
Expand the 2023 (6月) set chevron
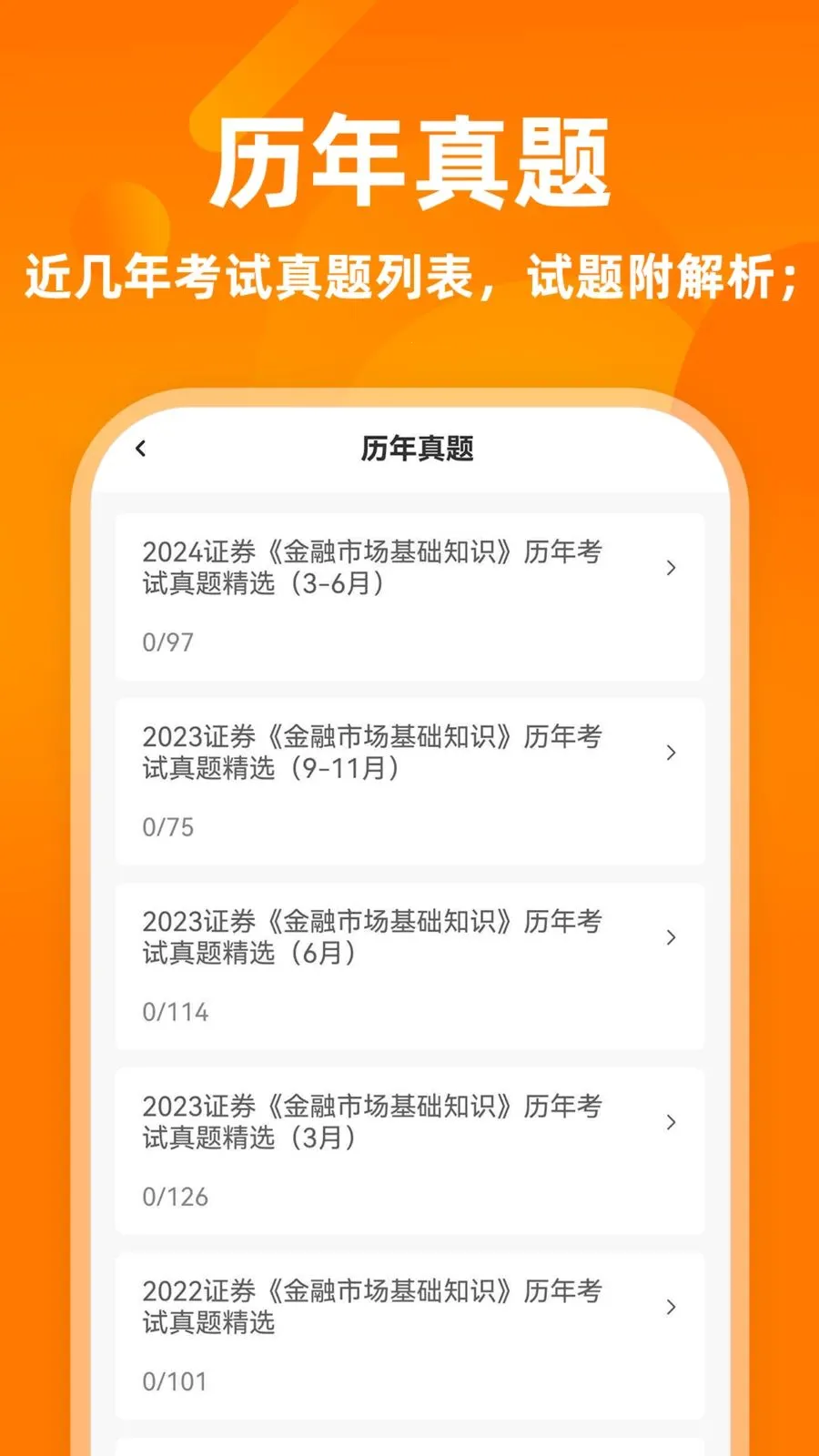[x=672, y=937]
